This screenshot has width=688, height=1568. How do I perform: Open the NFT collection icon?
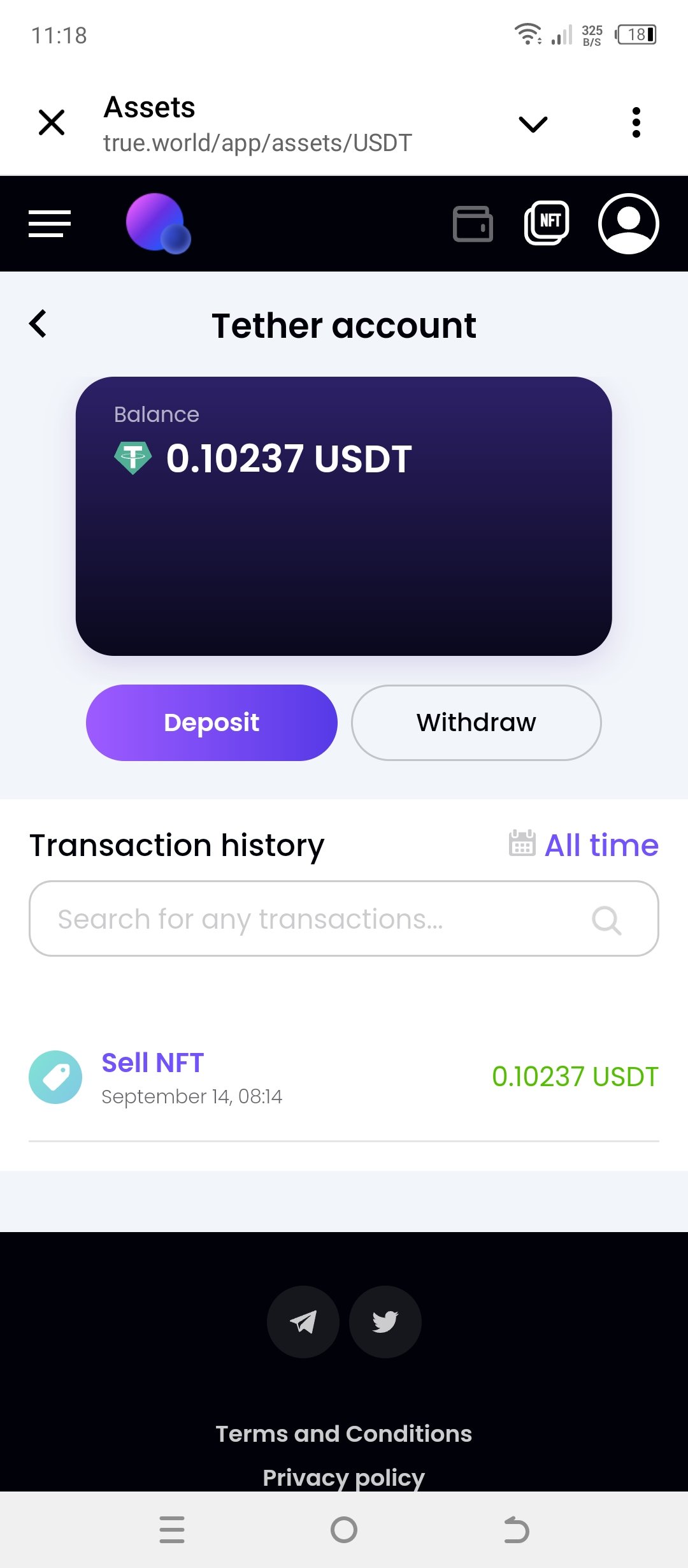(547, 223)
